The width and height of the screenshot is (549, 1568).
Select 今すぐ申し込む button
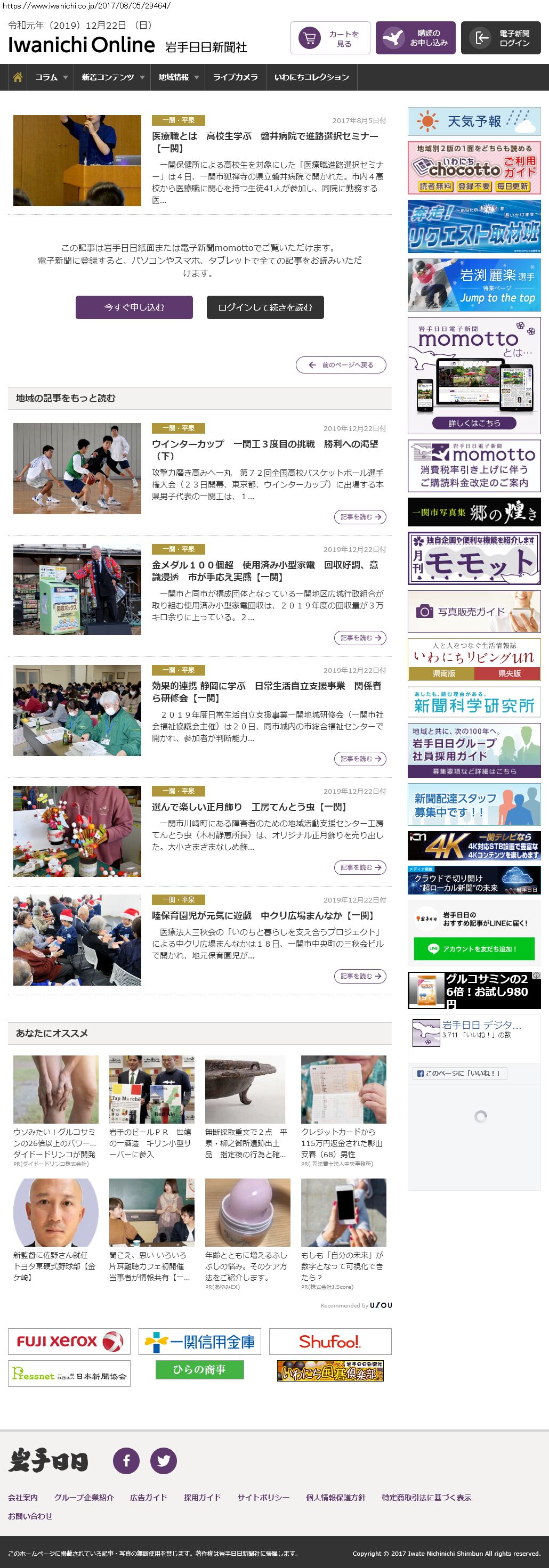pyautogui.click(x=134, y=307)
